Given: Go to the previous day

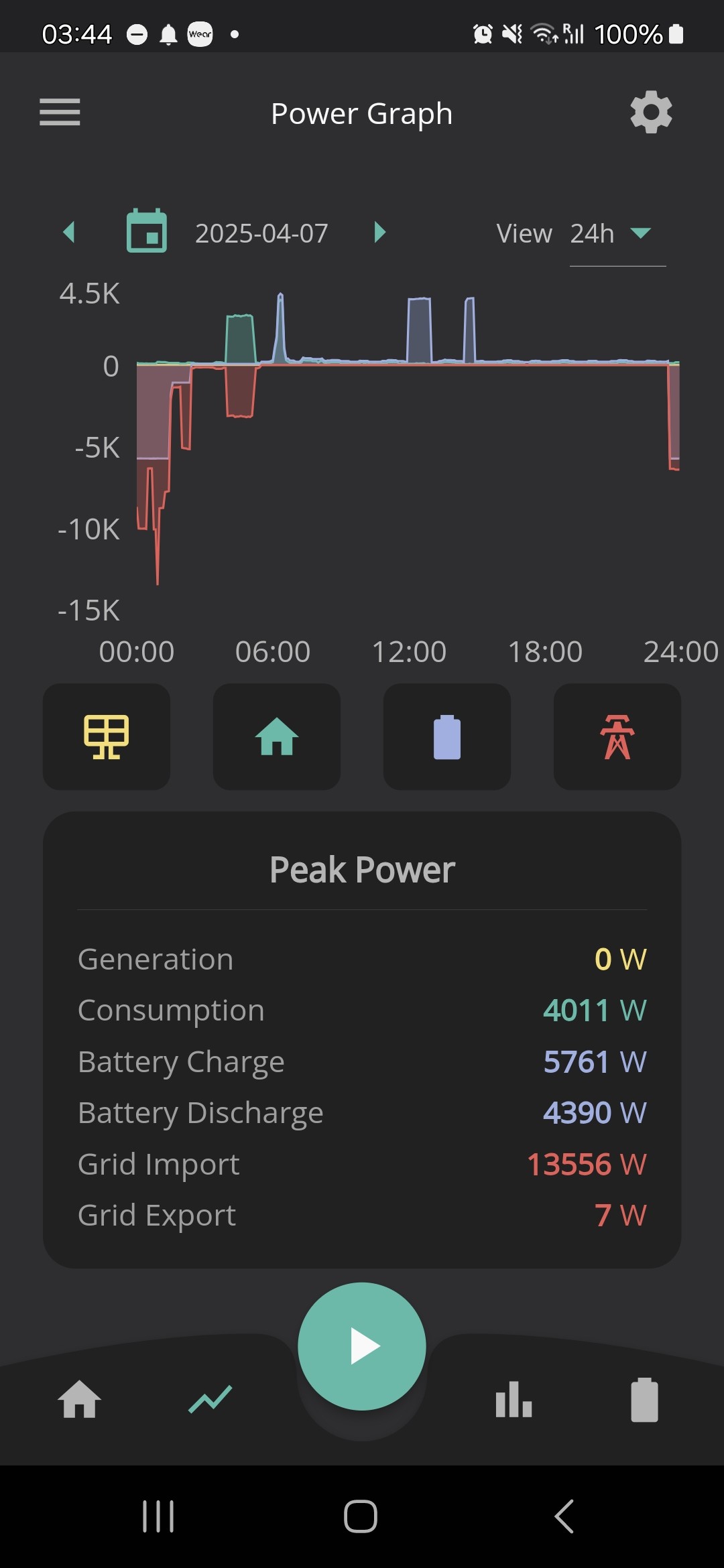Looking at the screenshot, I should click(x=68, y=233).
